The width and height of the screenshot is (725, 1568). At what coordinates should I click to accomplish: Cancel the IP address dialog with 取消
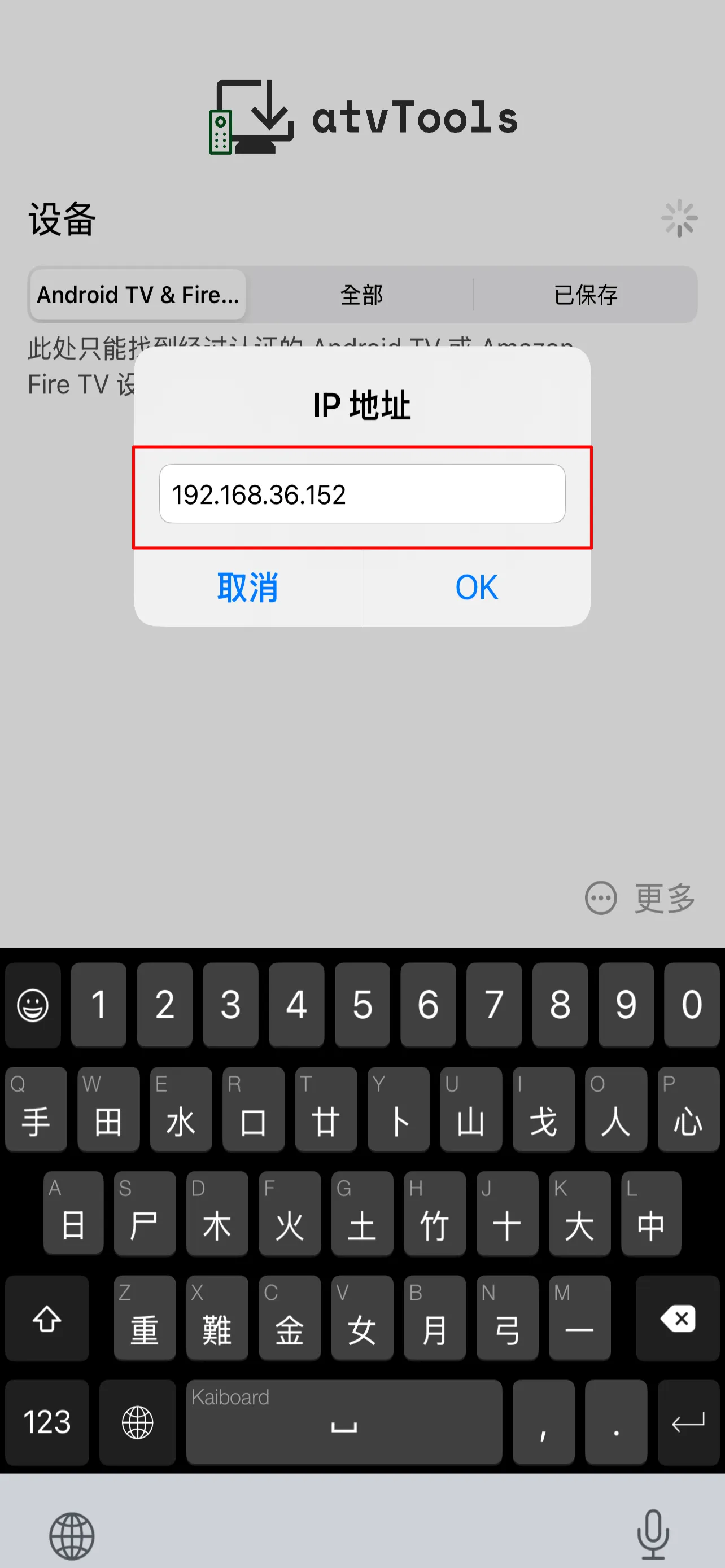pos(248,588)
